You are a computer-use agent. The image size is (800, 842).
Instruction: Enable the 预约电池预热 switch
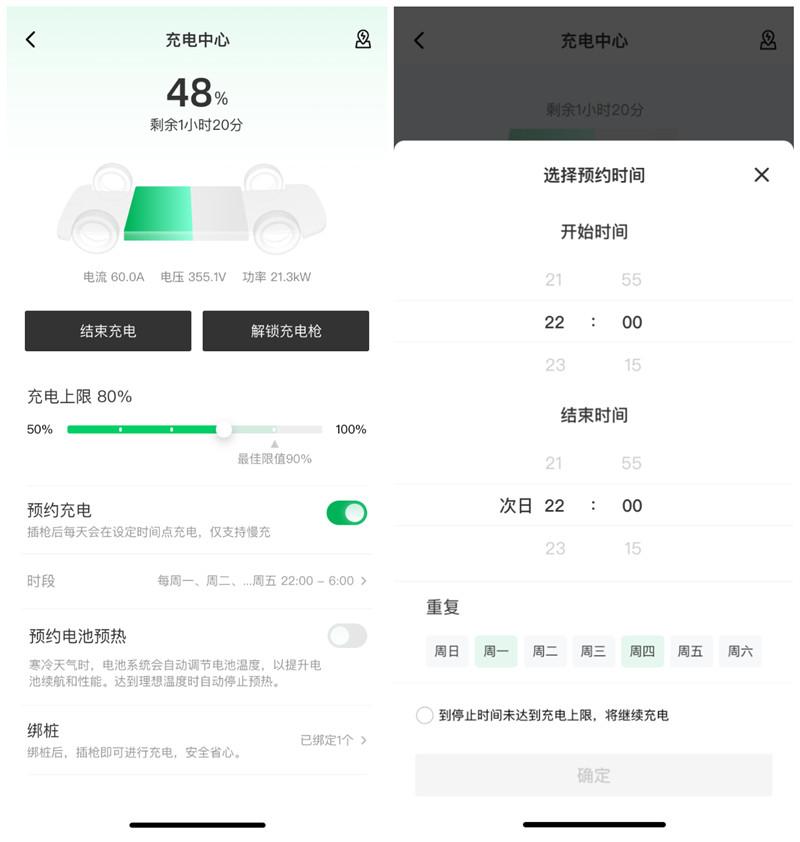tap(346, 636)
